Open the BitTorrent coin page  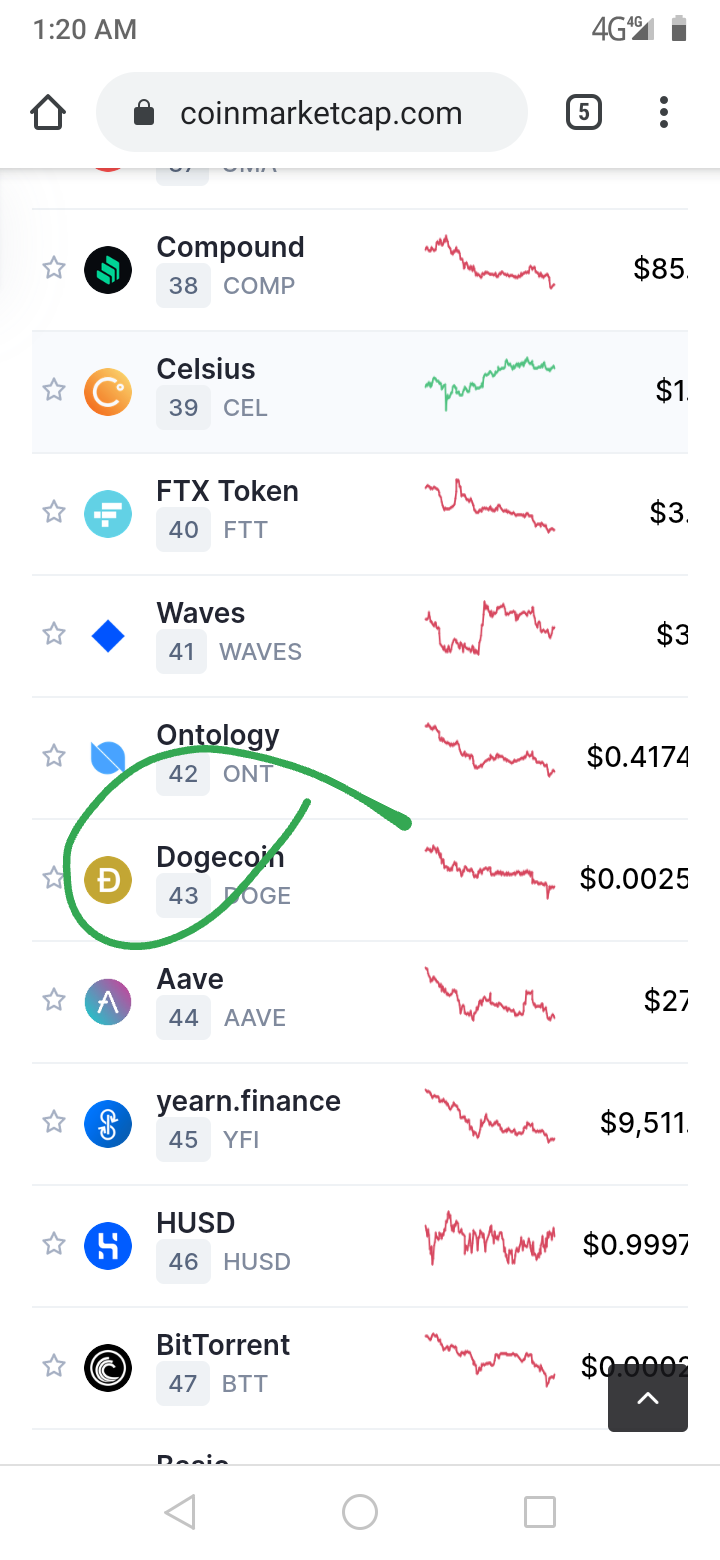(x=223, y=1346)
